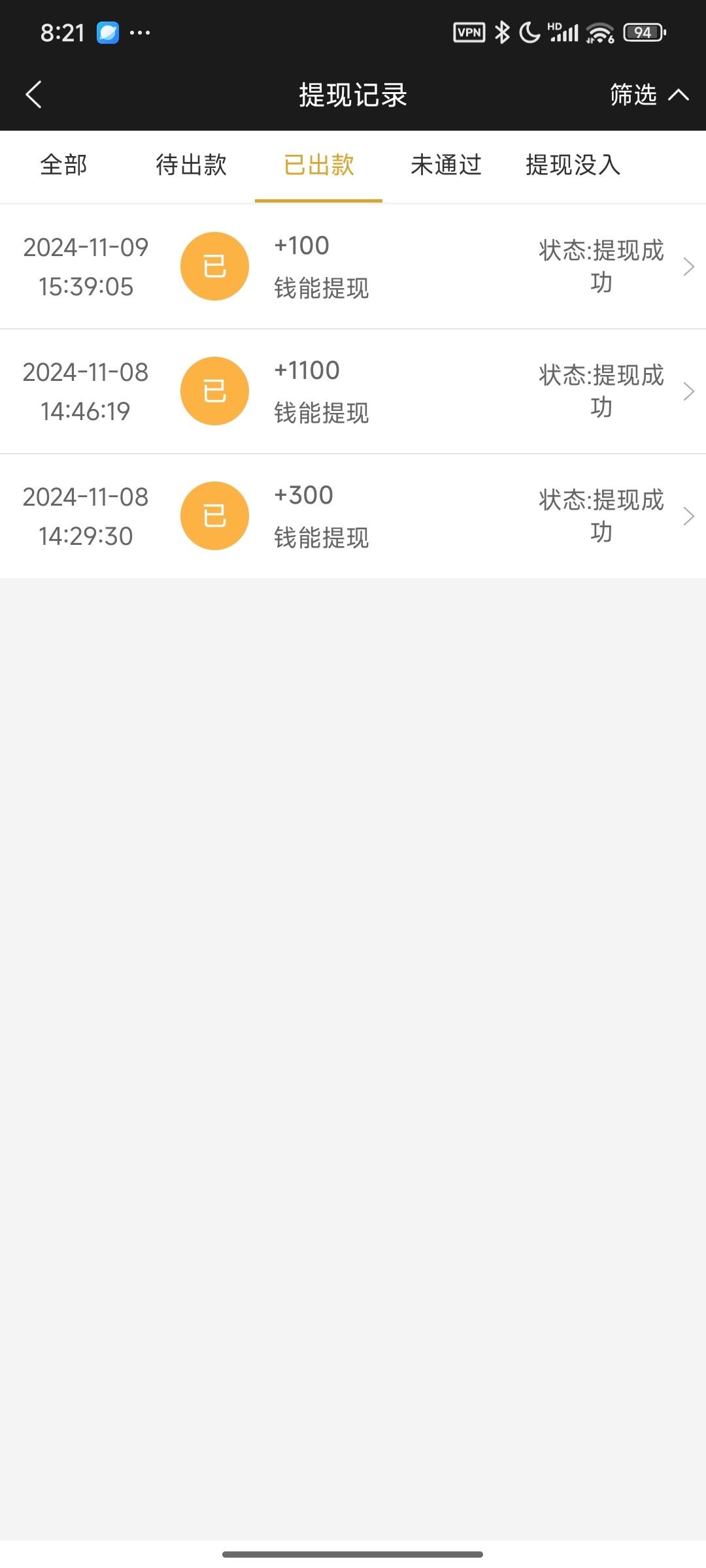Image resolution: width=706 pixels, height=1568 pixels.
Task: Open the +100 withdrawal record
Action: click(353, 267)
